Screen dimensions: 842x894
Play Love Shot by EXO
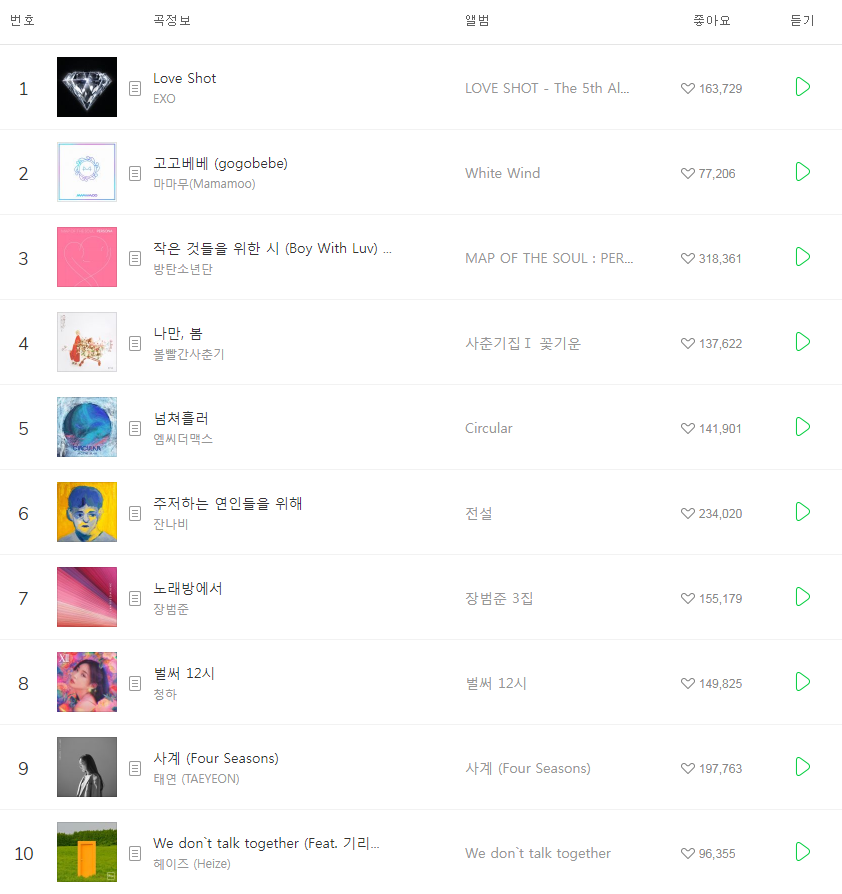(x=802, y=87)
